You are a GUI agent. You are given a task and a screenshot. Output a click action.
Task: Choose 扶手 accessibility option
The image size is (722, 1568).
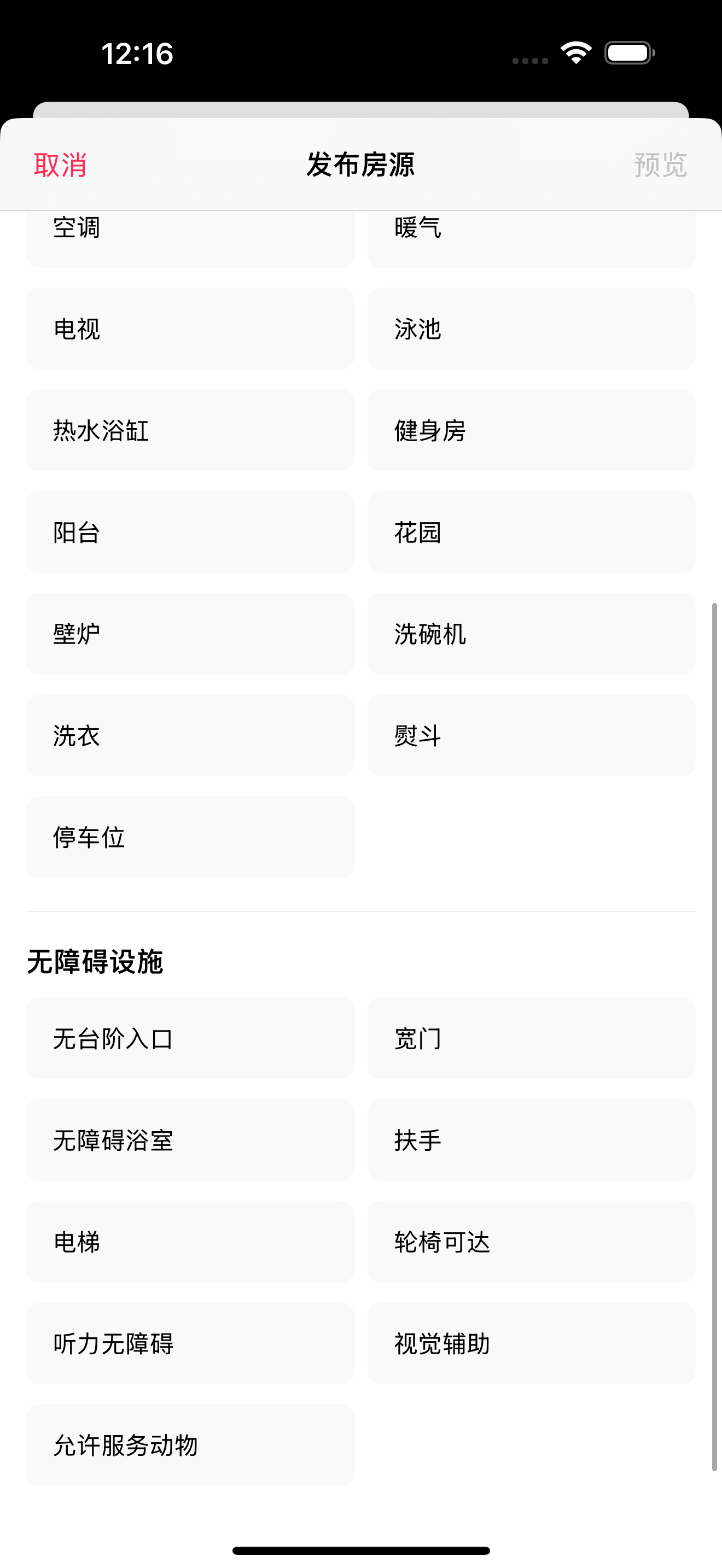click(531, 1140)
